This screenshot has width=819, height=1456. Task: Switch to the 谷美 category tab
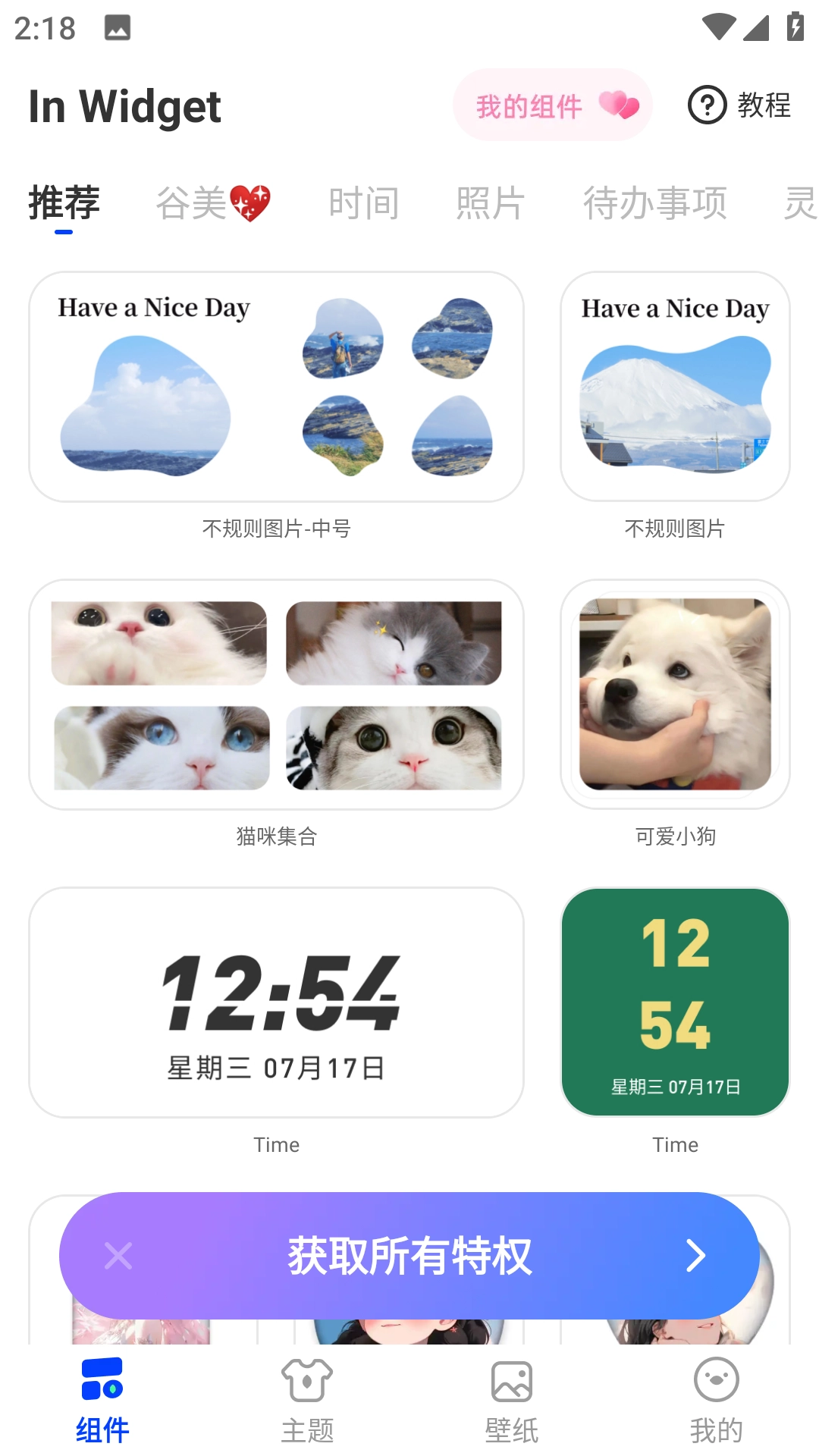(212, 203)
